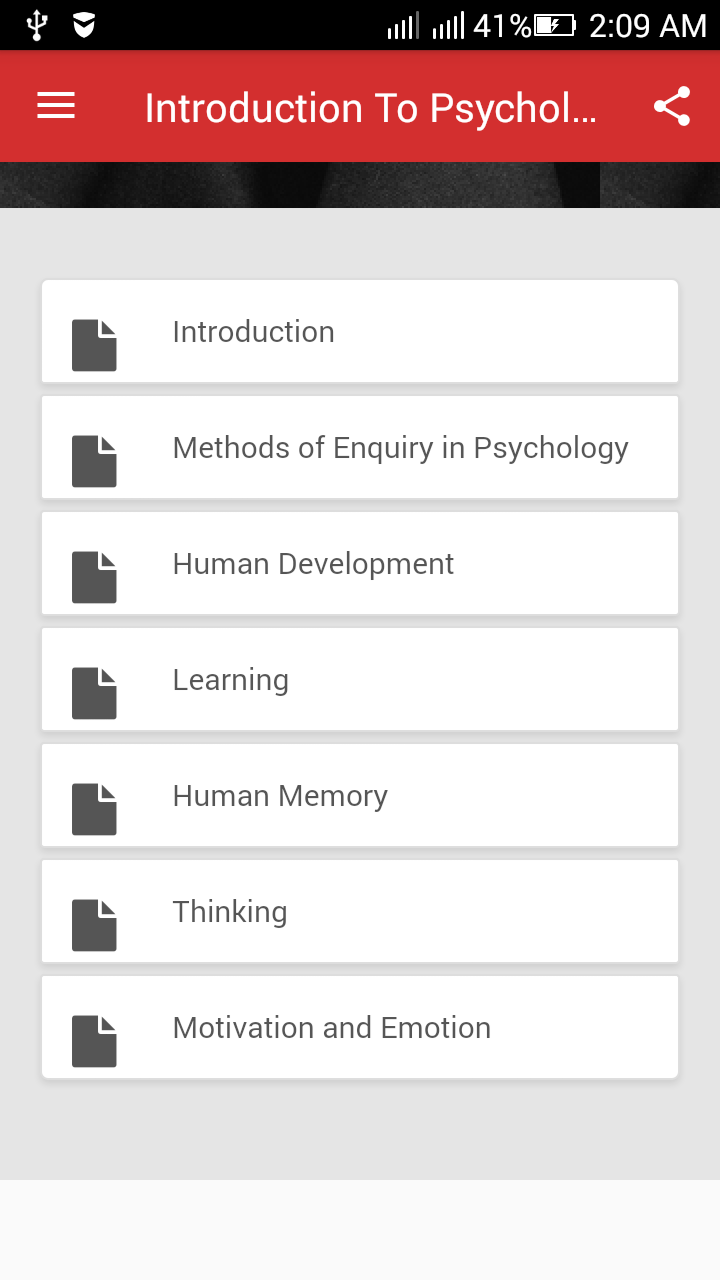
Task: Click the file icon for Motivation and Emotion
Action: click(x=93, y=1041)
